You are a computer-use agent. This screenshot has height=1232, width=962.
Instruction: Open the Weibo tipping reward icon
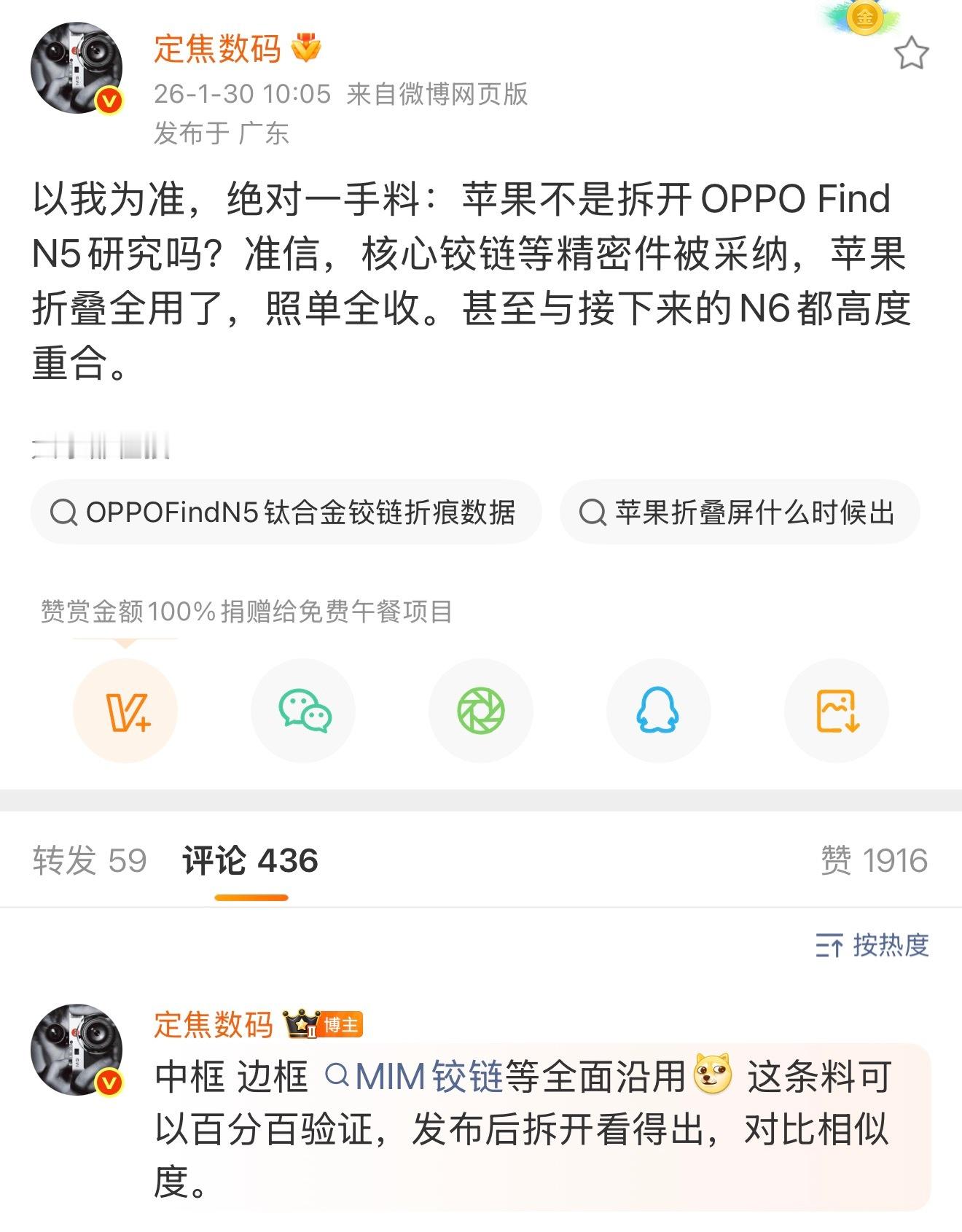tap(125, 711)
